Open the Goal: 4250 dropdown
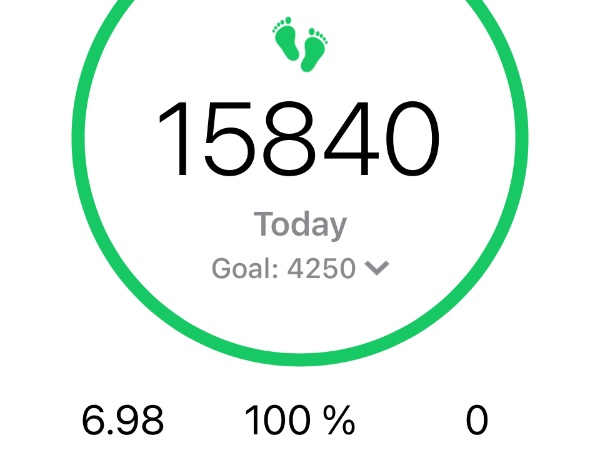Screen dimensions: 600x450 (x=300, y=269)
